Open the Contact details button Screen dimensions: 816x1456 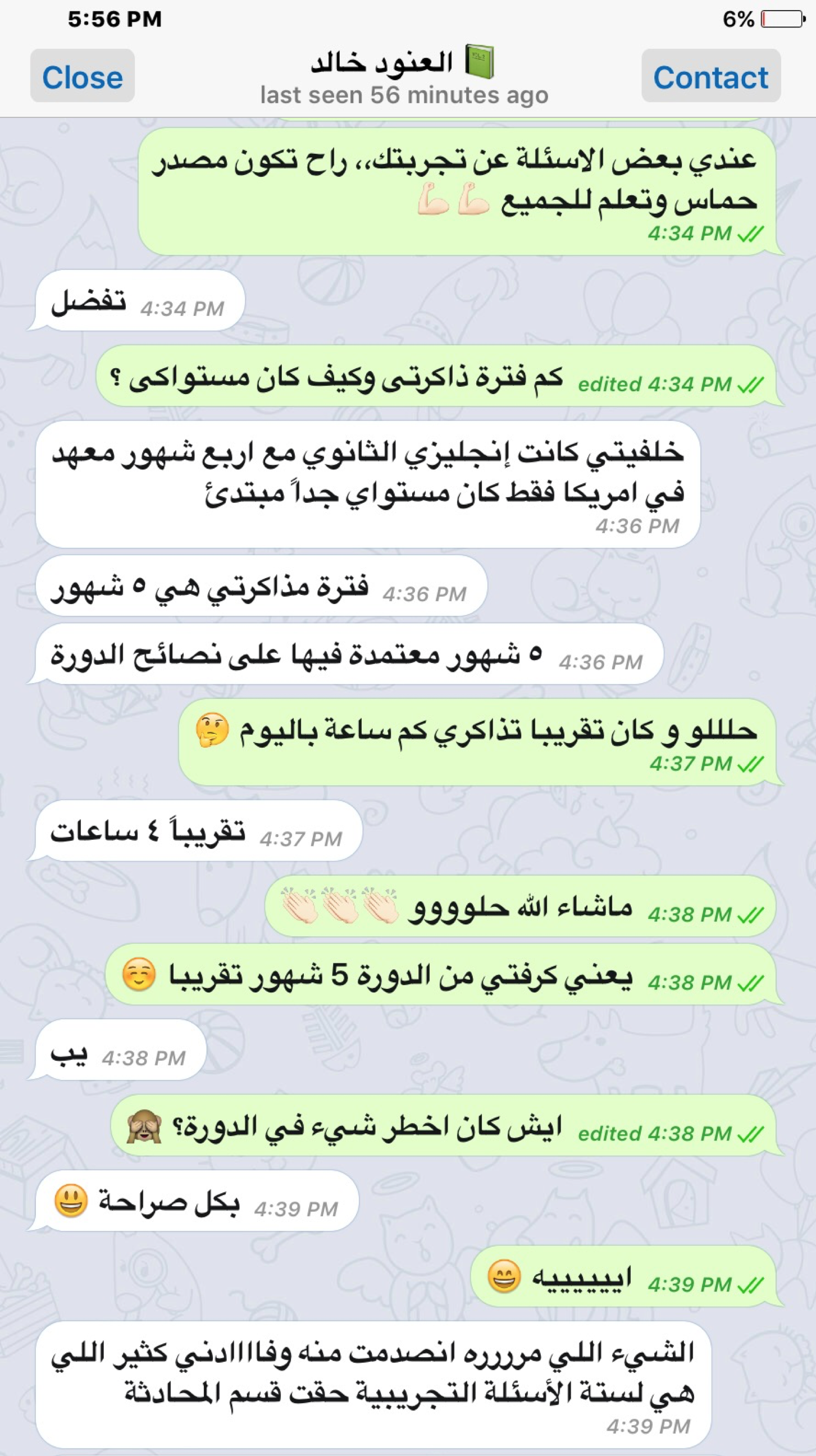tap(710, 76)
